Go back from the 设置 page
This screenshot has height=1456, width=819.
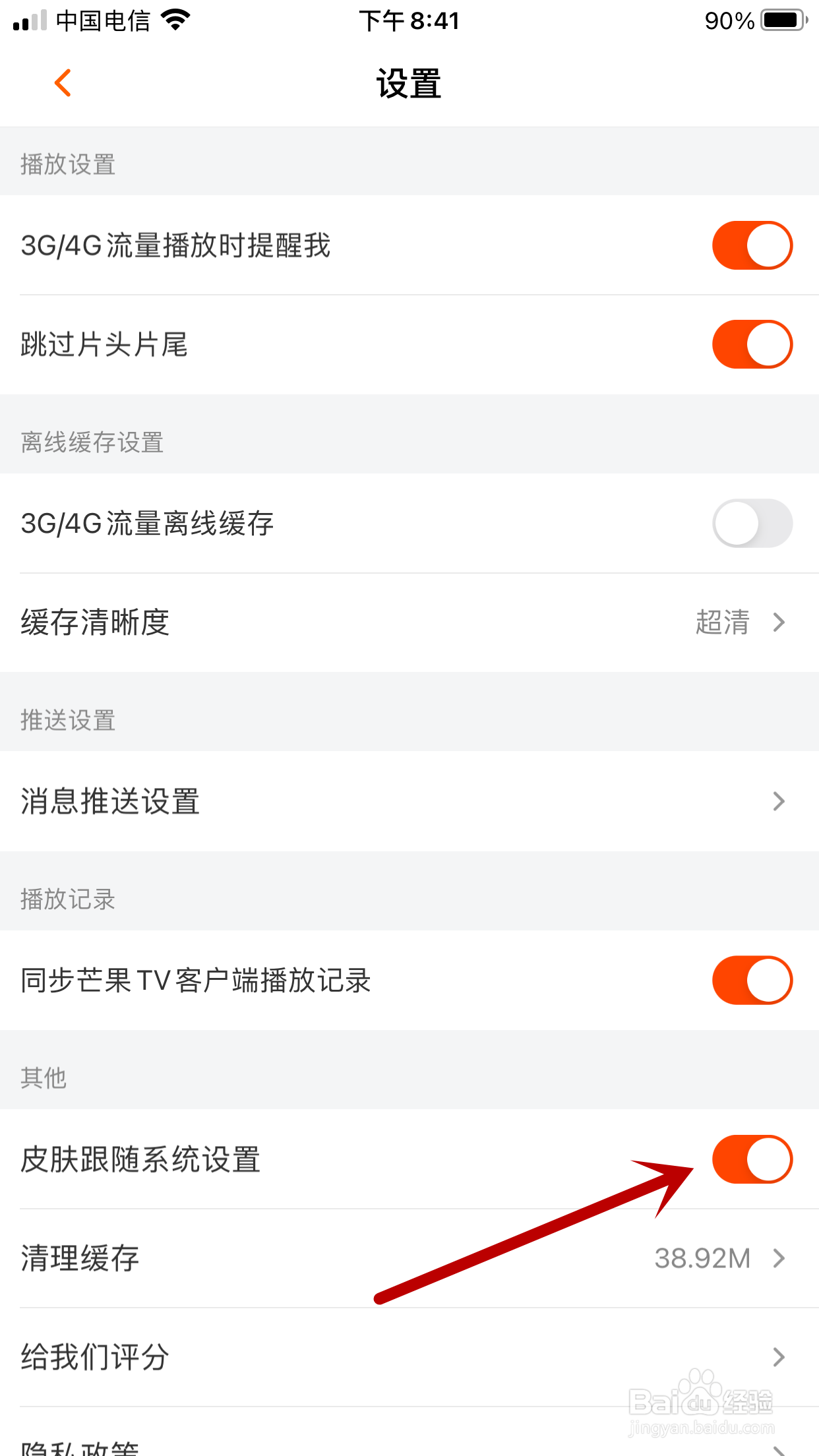click(x=63, y=84)
